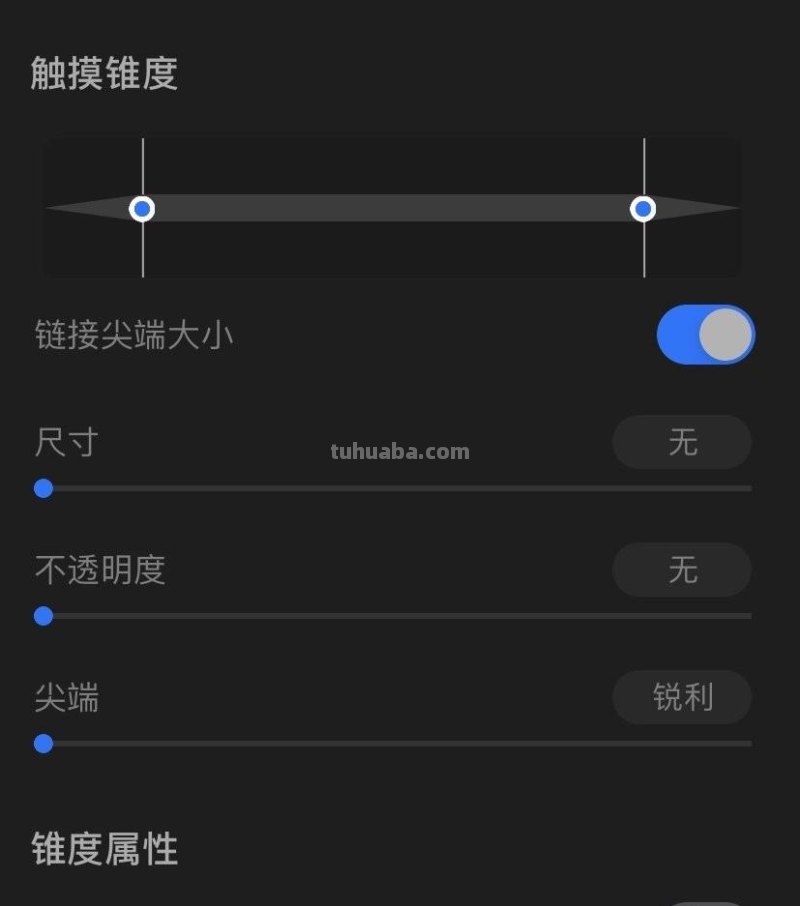Click the left taper guide line
The image size is (800, 906).
[142, 160]
